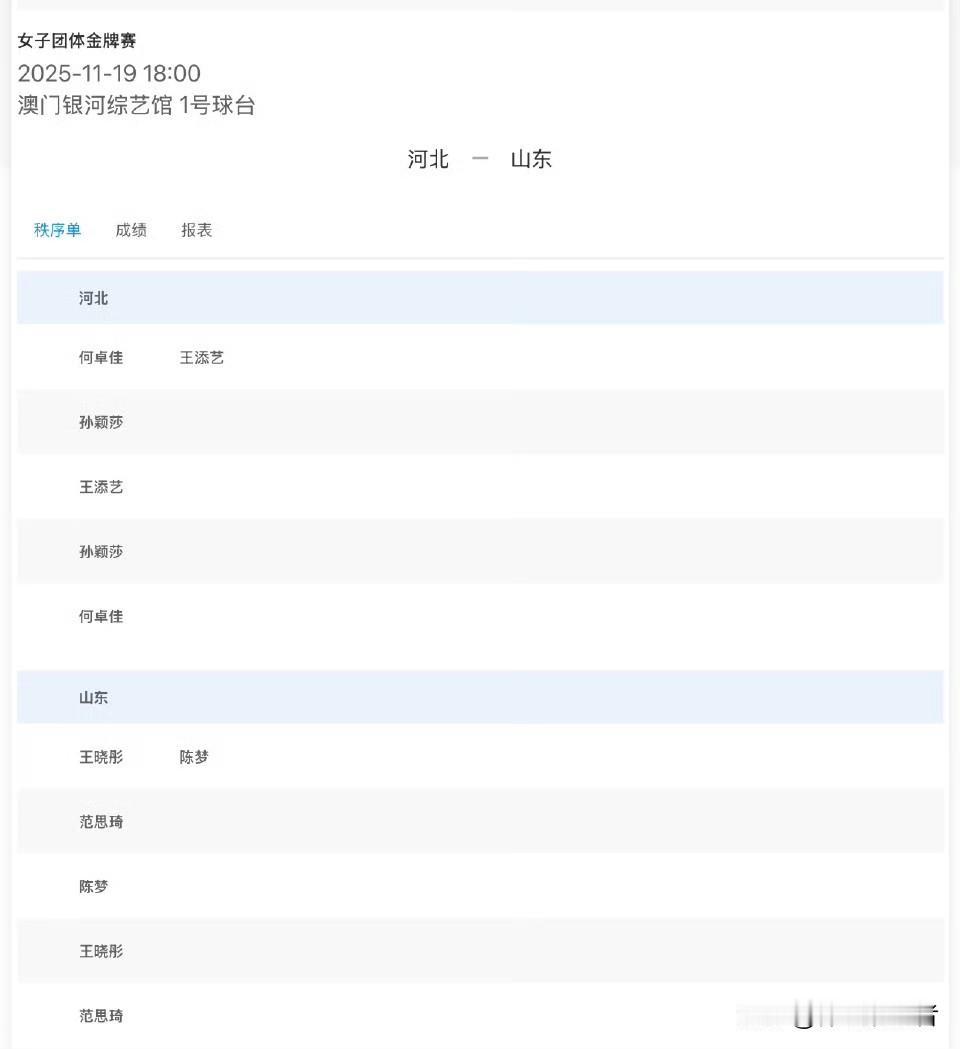Switch to the 成绩 tab
The height and width of the screenshot is (1049, 960).
click(130, 229)
